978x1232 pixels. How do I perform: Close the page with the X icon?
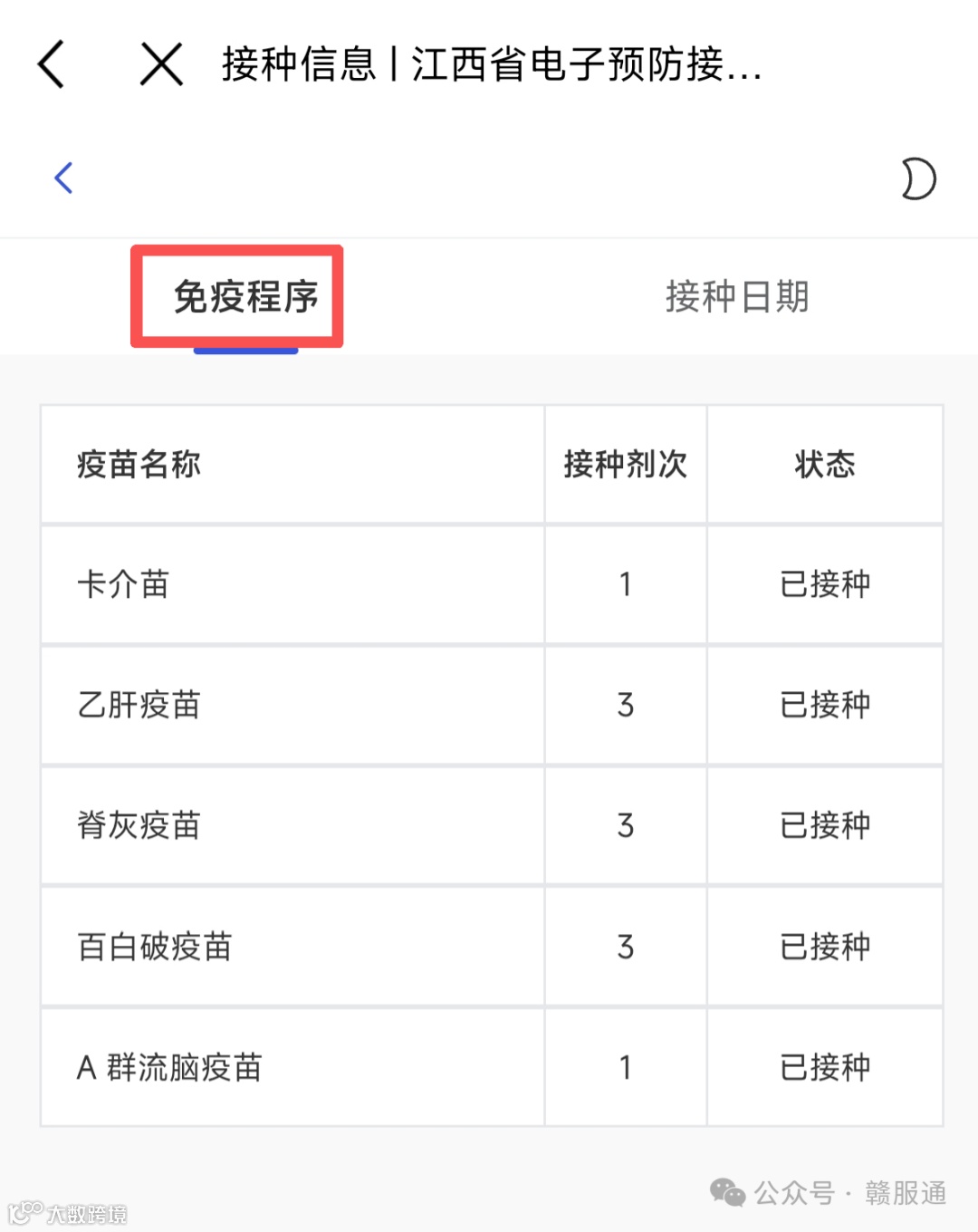pos(159,63)
